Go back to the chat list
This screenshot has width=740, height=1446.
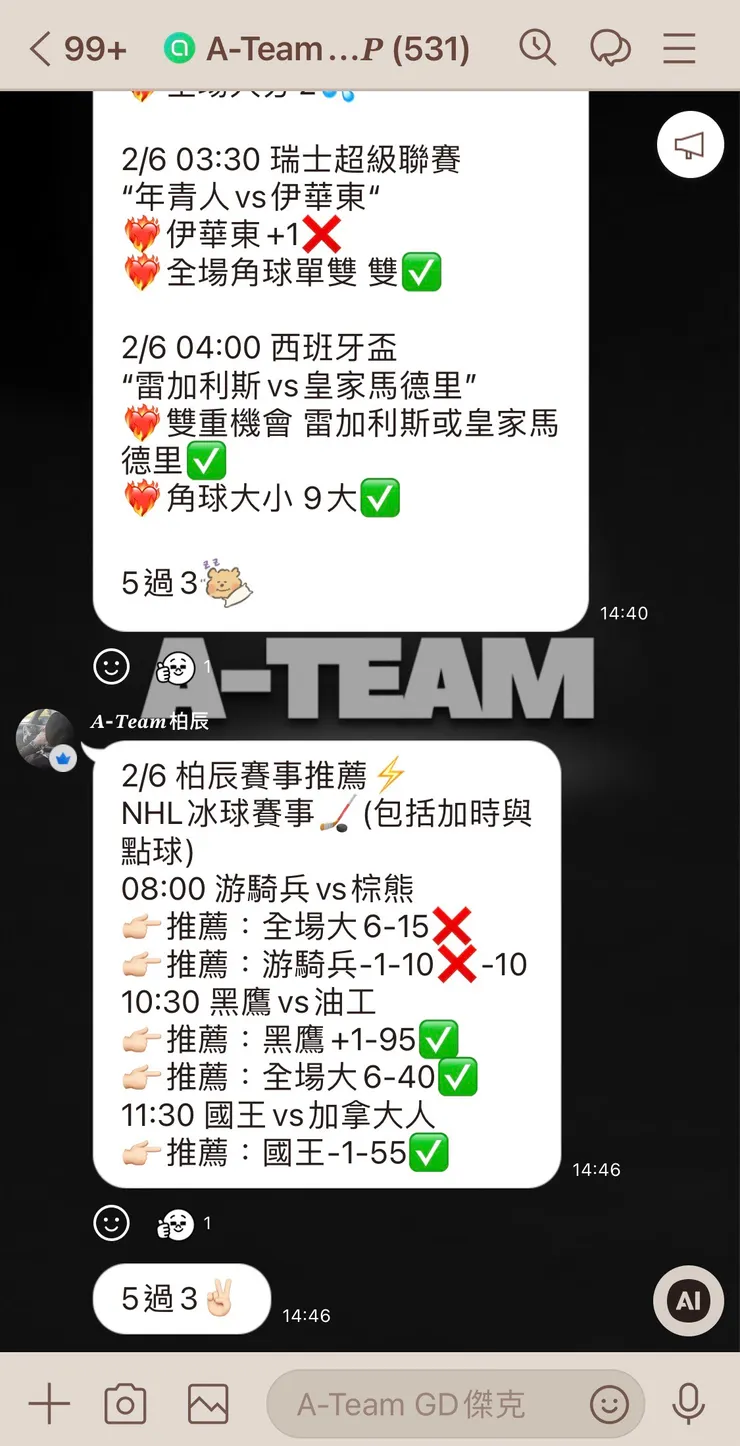coord(42,49)
